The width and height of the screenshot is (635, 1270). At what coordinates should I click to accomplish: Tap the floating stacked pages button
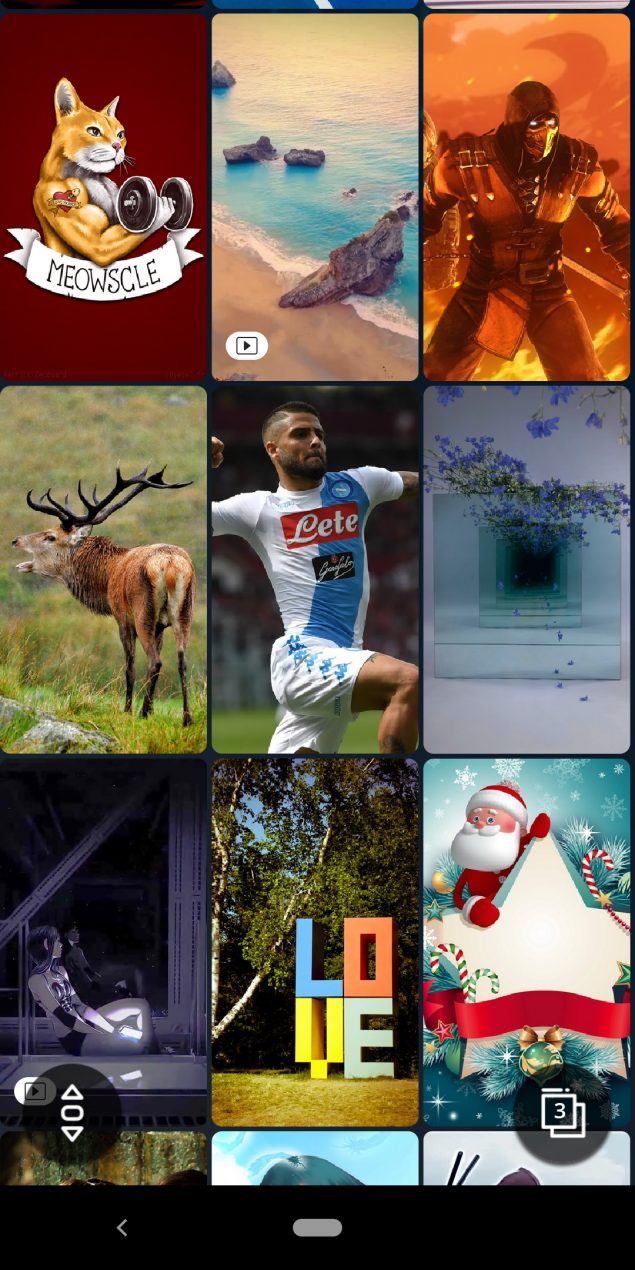562,1113
